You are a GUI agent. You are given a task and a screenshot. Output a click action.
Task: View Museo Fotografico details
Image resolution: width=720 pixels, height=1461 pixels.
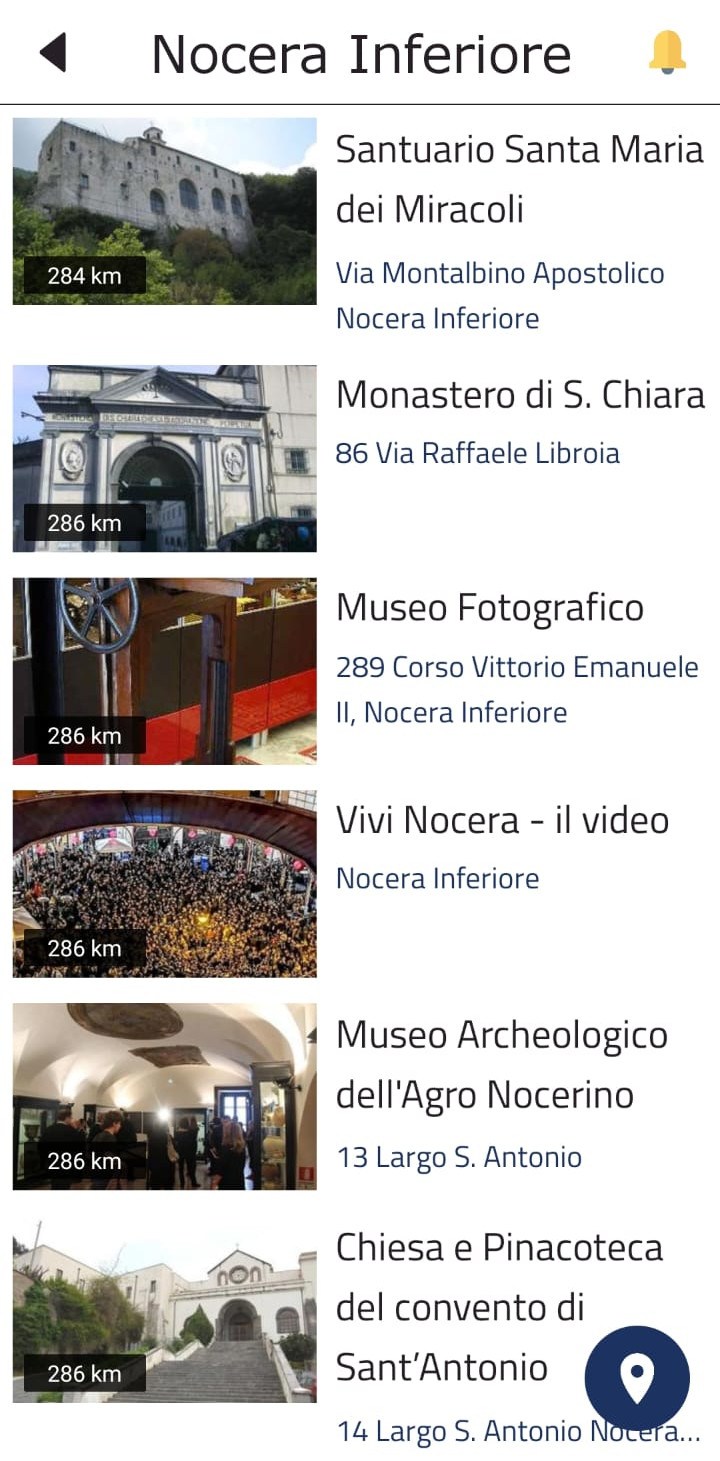pyautogui.click(x=490, y=608)
